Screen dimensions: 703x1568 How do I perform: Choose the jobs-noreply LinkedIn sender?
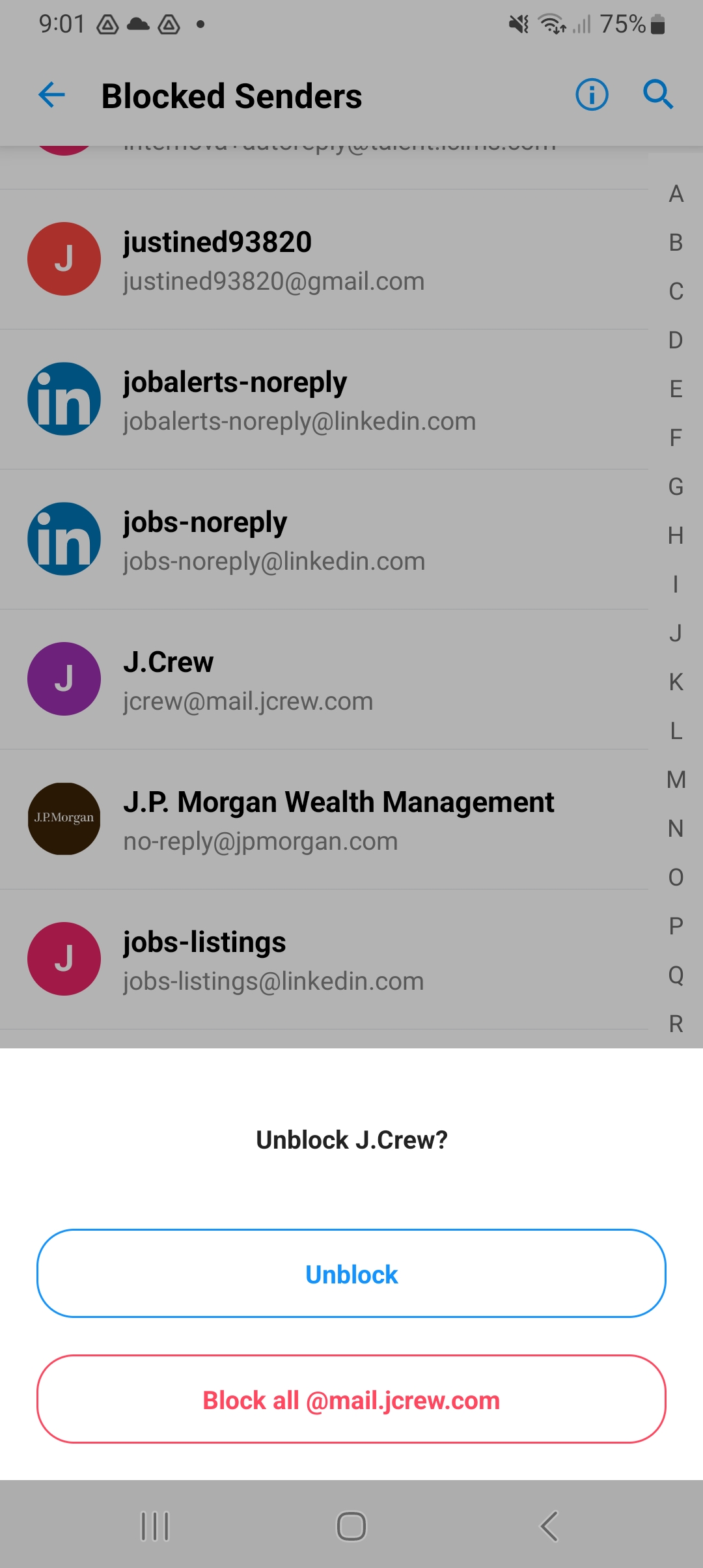(x=324, y=540)
